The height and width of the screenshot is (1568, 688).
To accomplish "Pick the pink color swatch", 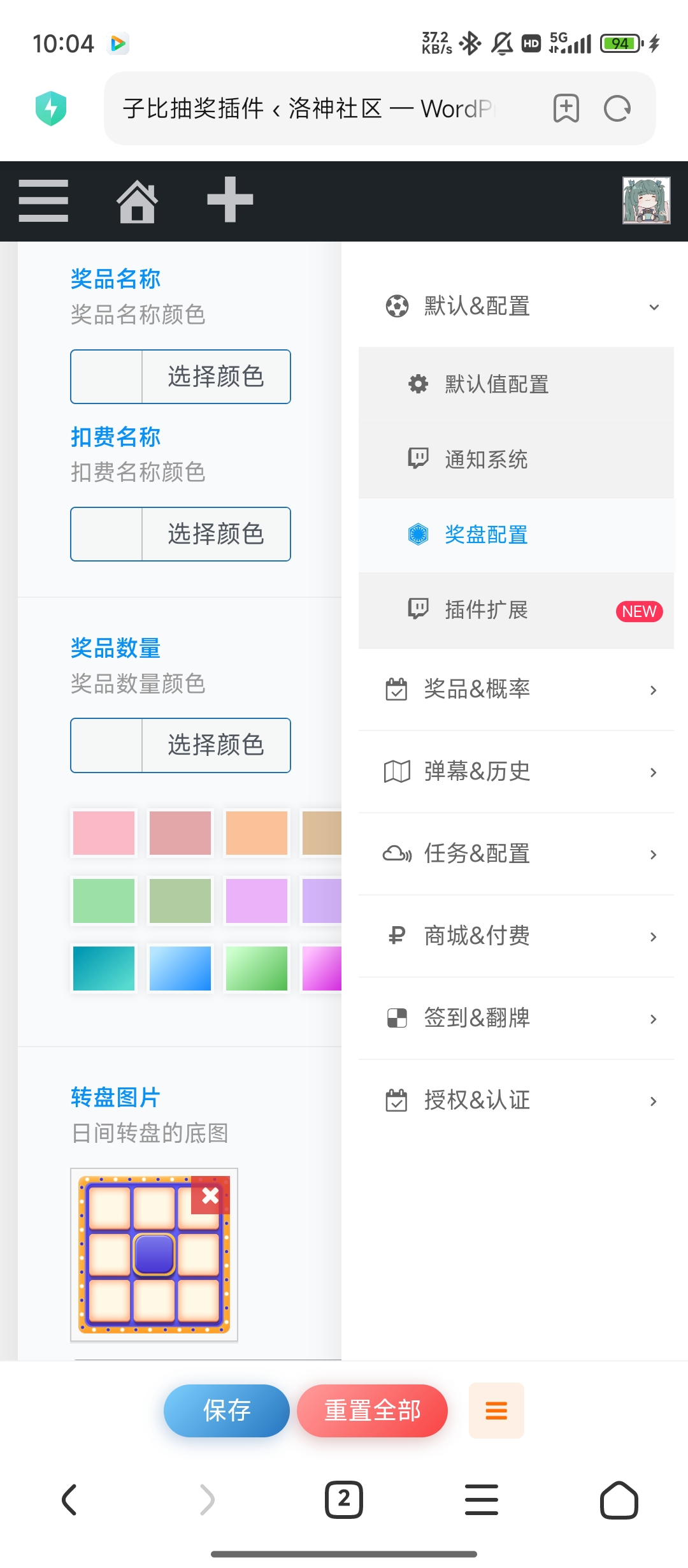I will click(x=103, y=832).
